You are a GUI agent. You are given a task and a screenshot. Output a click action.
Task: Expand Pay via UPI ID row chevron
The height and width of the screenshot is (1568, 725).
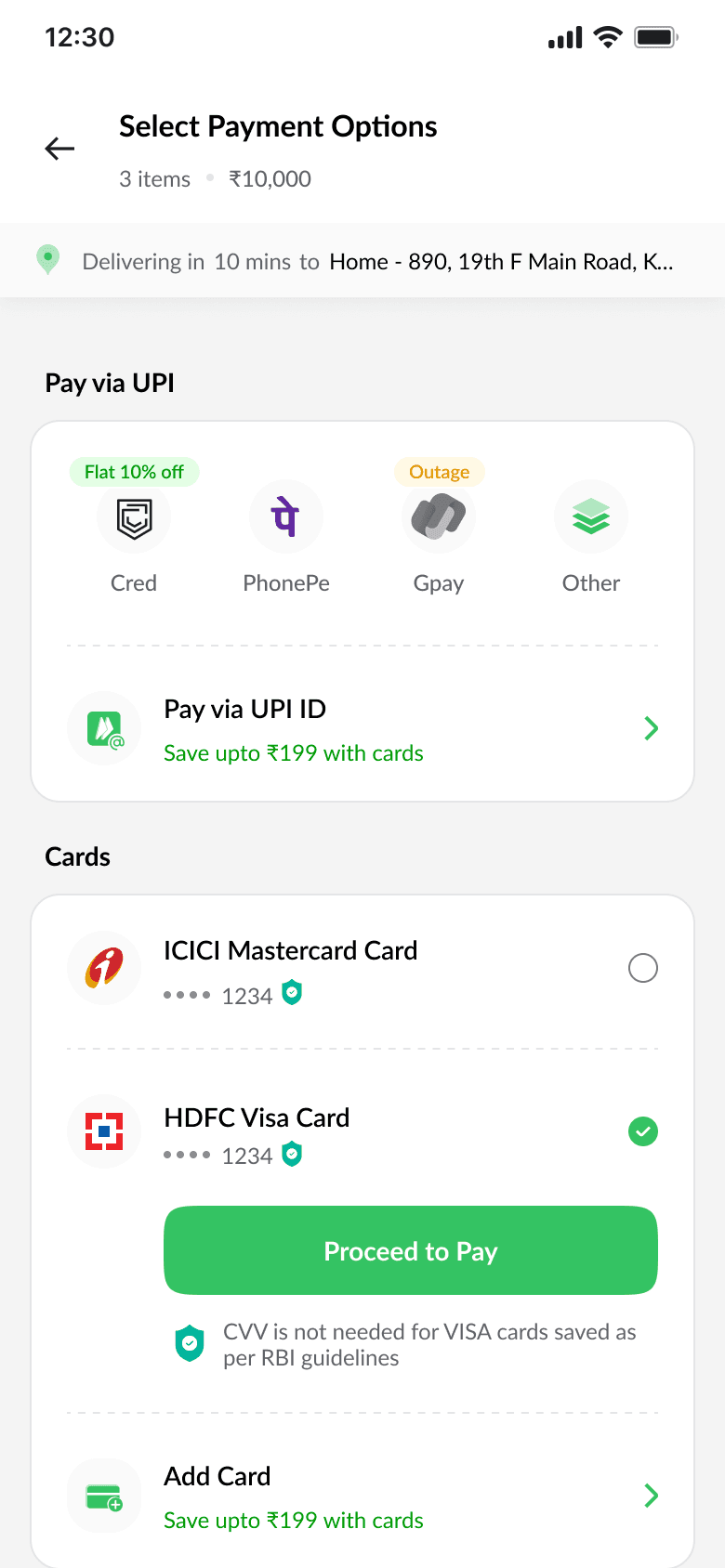point(652,728)
